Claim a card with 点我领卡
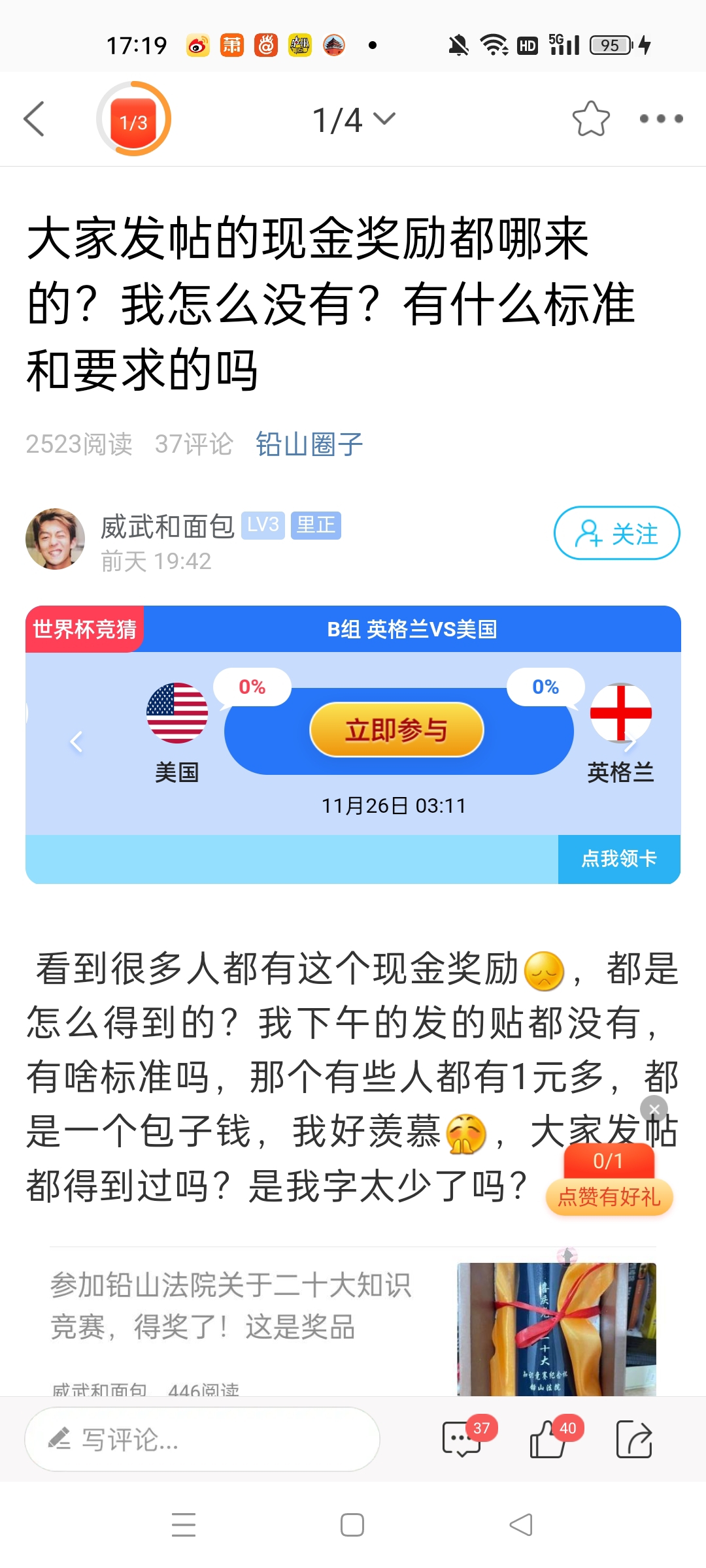Screen dimensions: 706x1568 618,858
